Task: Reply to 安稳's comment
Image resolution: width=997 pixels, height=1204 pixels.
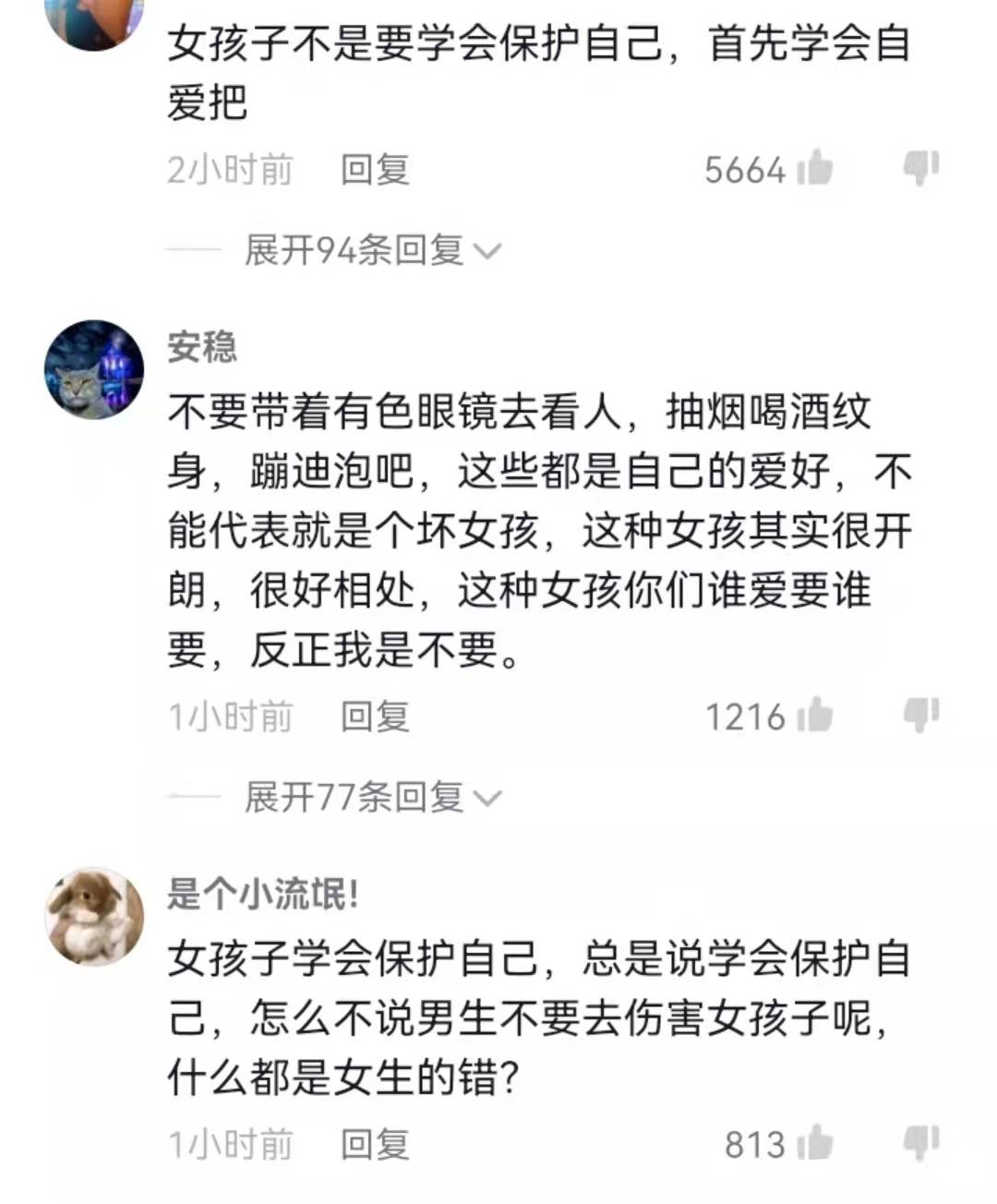Action: coord(375,716)
